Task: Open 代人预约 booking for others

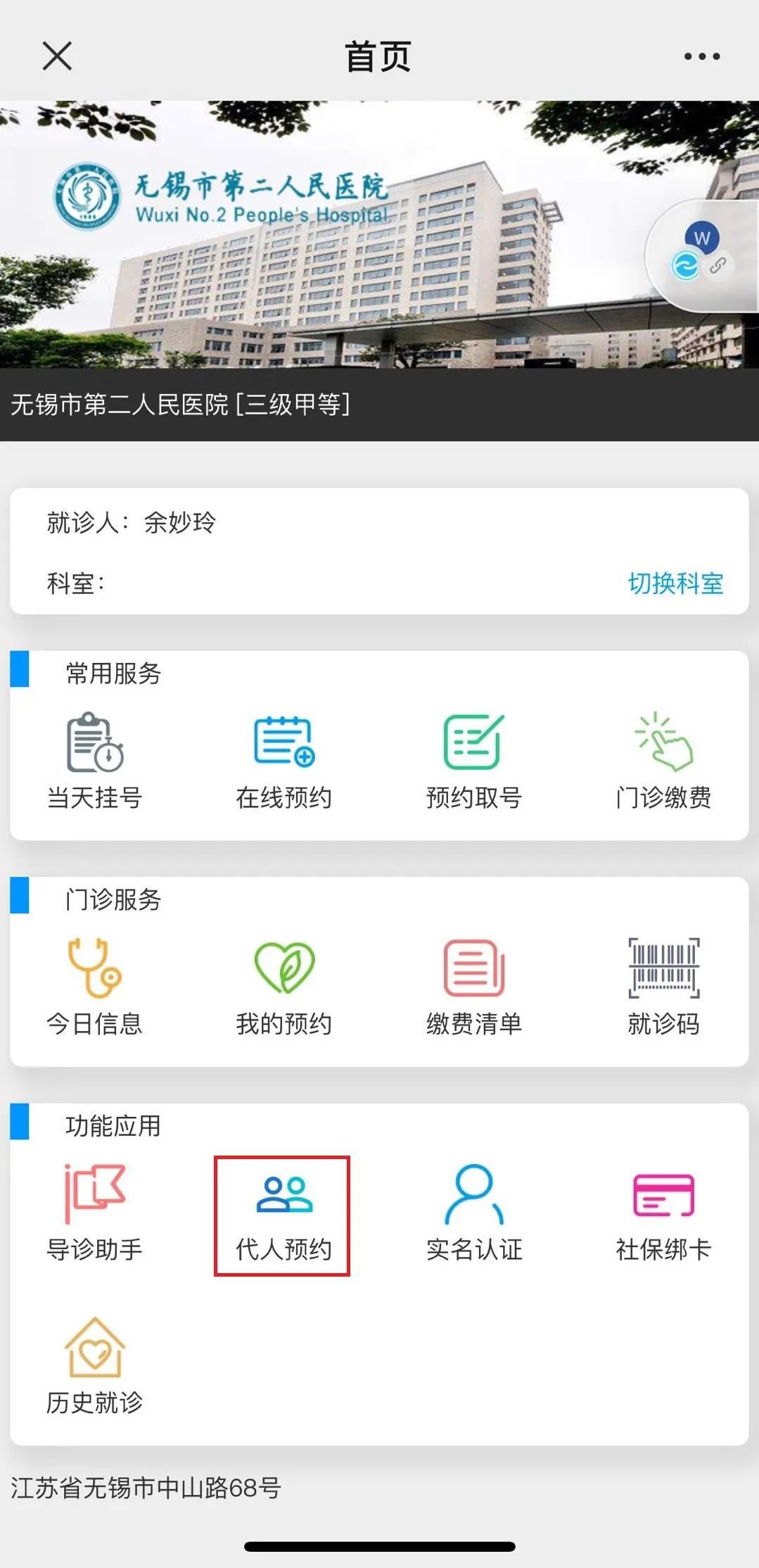Action: (x=283, y=1215)
